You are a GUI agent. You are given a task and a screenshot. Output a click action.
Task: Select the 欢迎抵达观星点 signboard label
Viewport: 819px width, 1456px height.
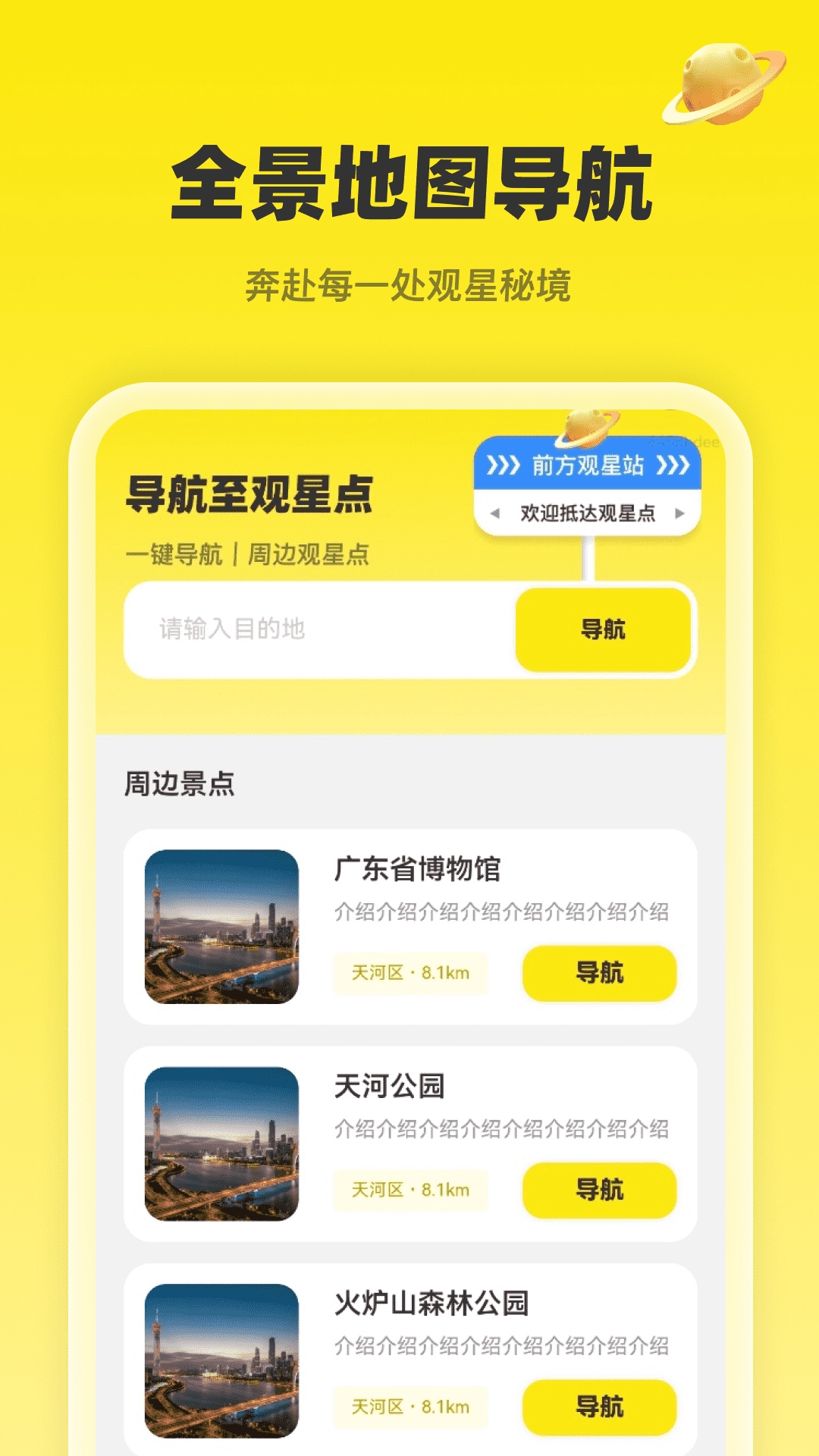click(x=591, y=513)
